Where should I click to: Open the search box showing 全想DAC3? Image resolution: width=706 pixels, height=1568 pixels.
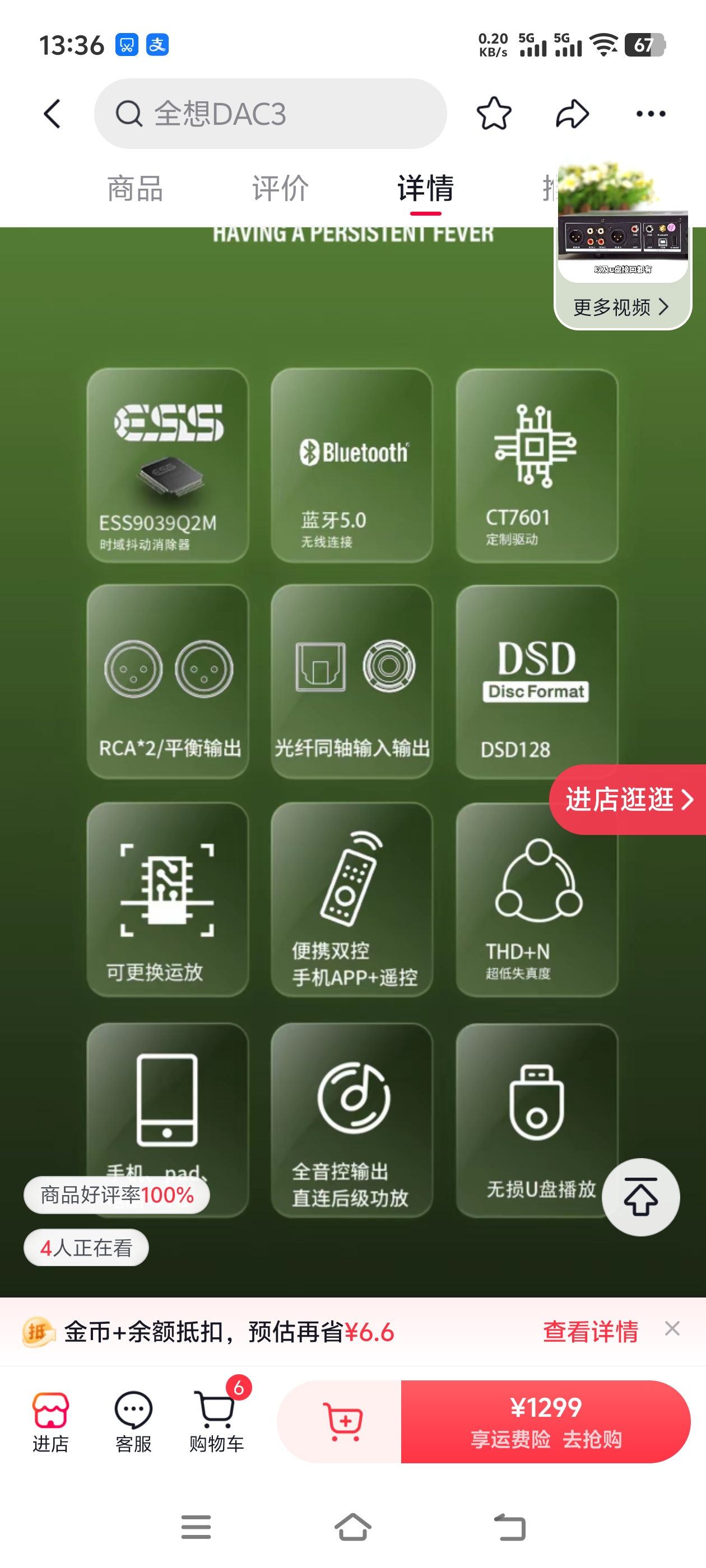coord(270,114)
